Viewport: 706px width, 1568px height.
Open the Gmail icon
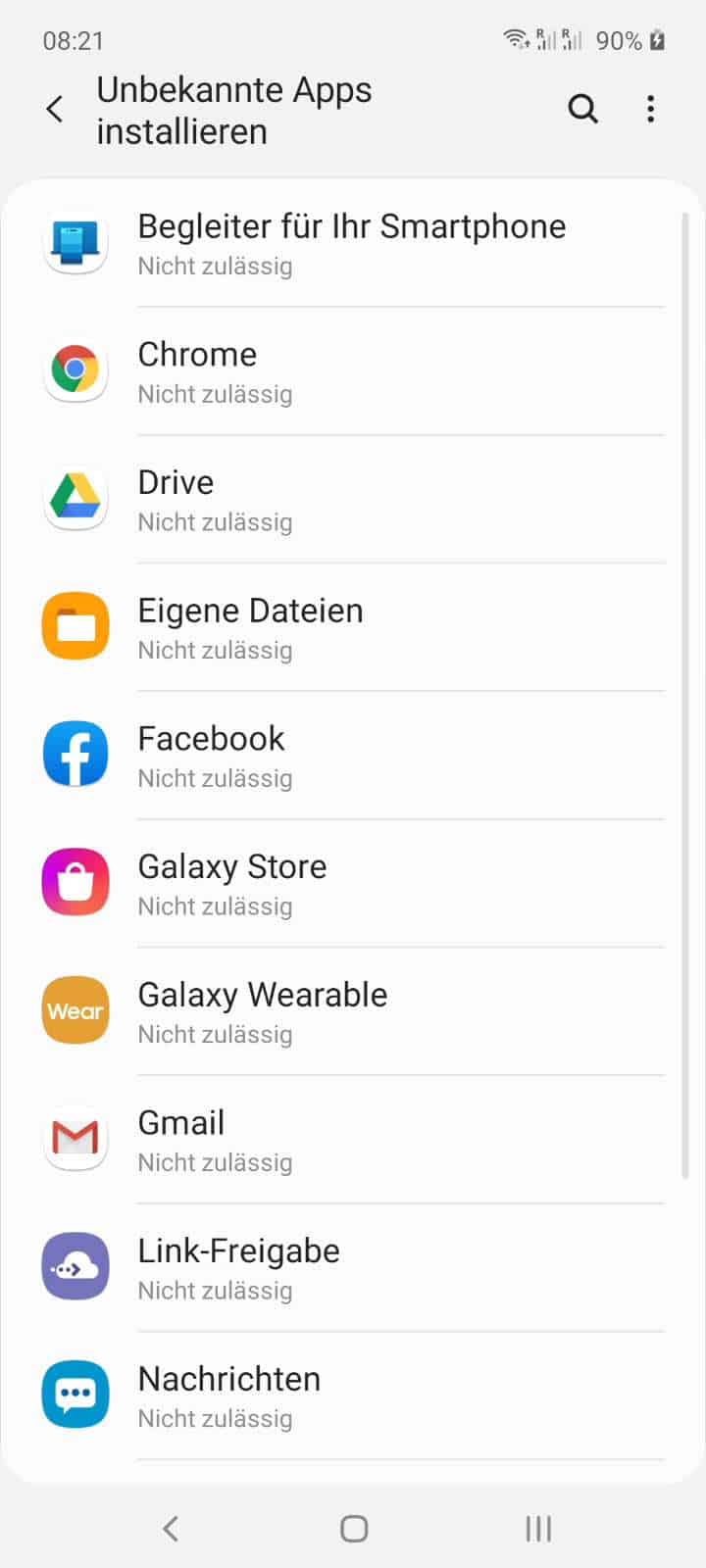pyautogui.click(x=75, y=1138)
